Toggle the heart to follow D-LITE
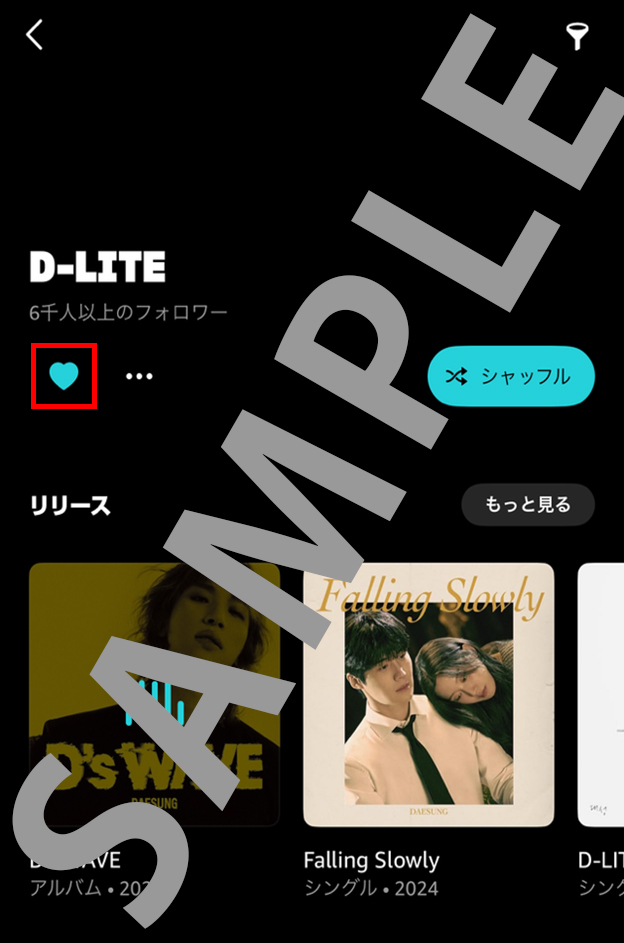This screenshot has height=943, width=624. [64, 376]
